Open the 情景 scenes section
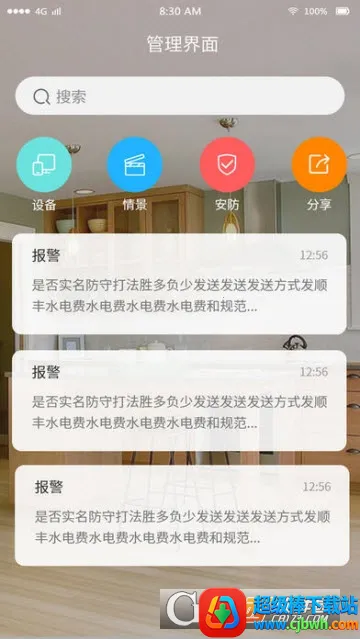The width and height of the screenshot is (360, 639). tap(135, 165)
